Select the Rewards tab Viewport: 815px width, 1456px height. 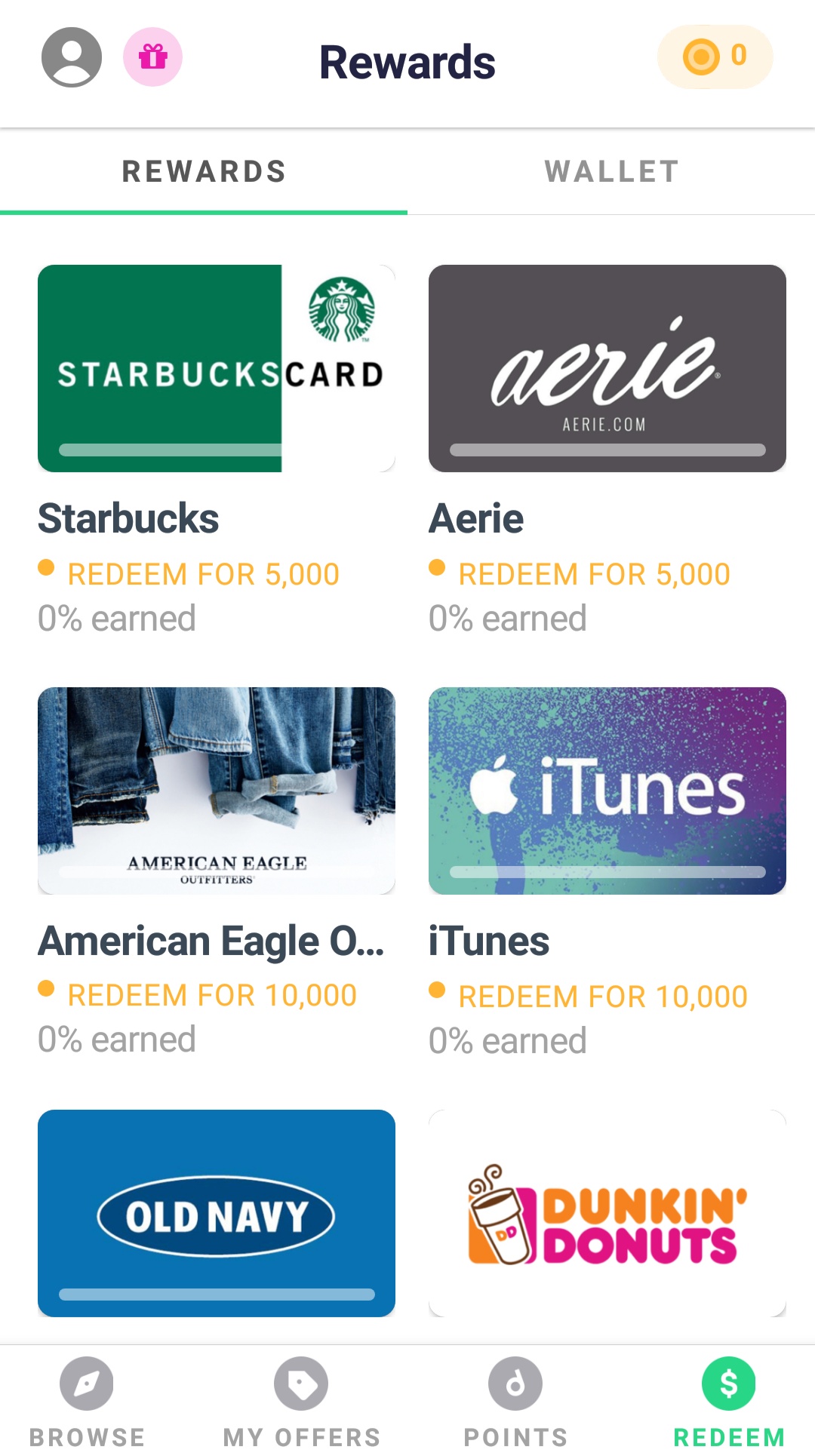pos(204,172)
